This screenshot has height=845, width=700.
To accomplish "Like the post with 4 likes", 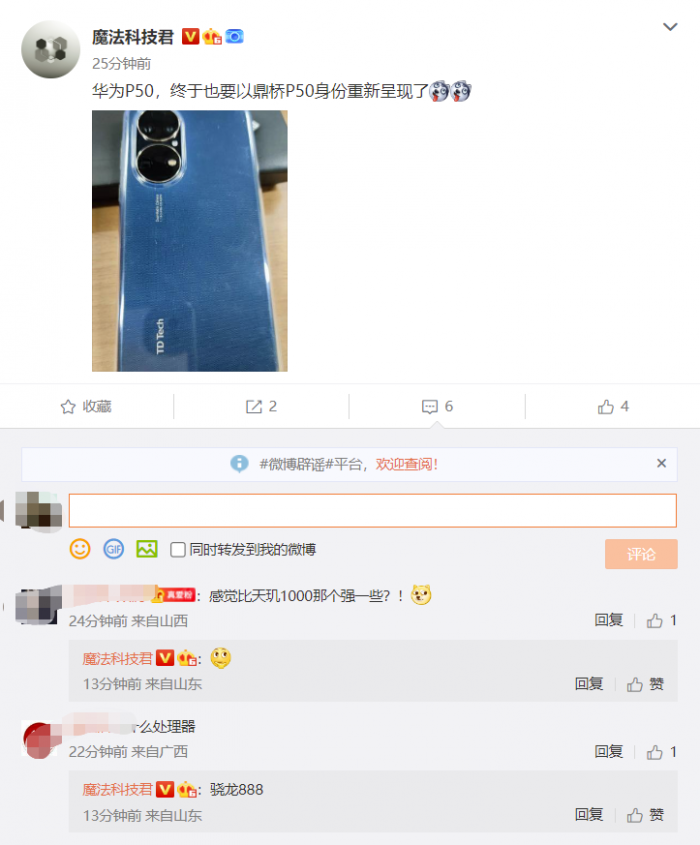I will (612, 406).
